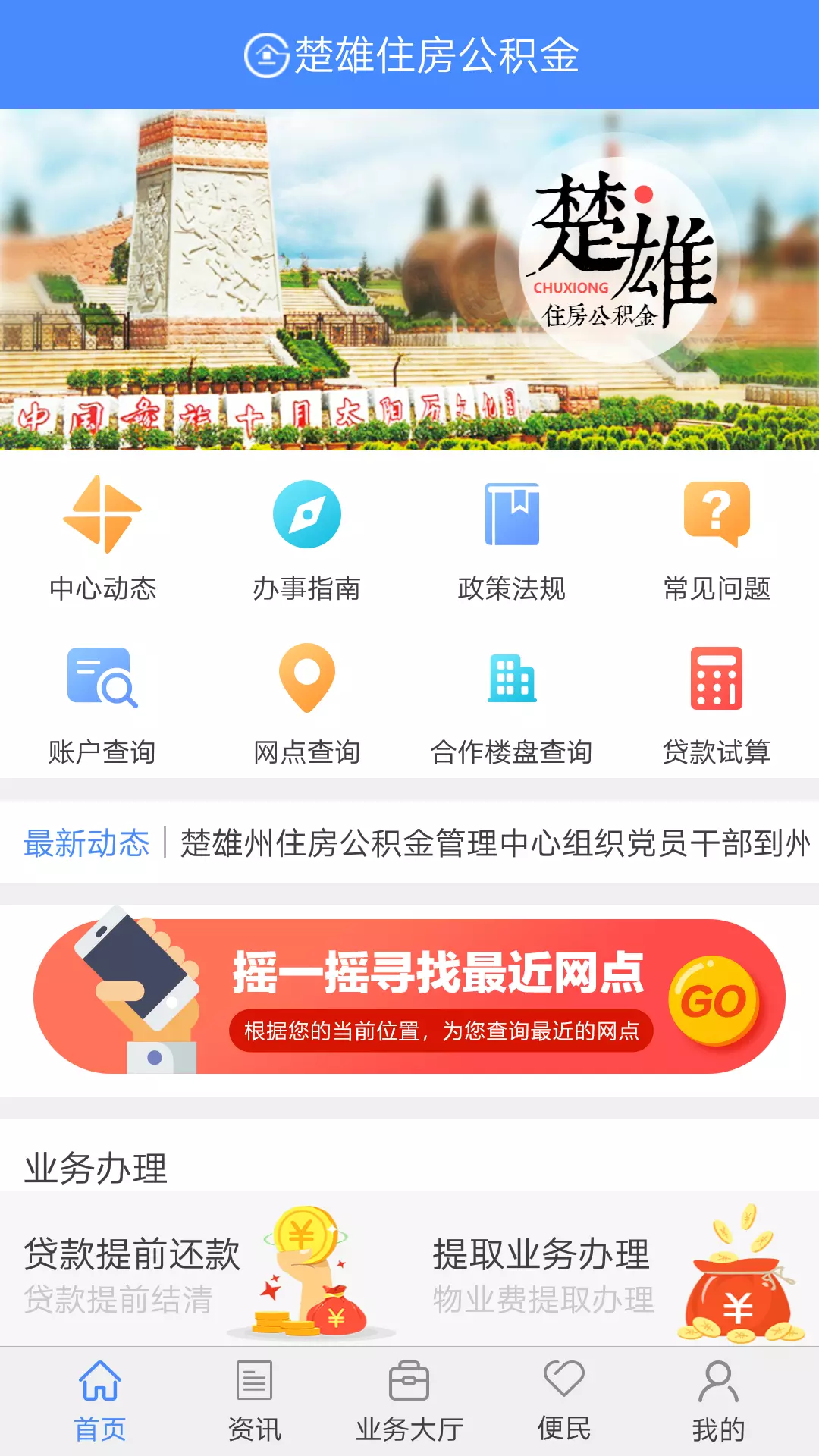Open 中心动态 center news
The image size is (819, 1456).
[x=102, y=539]
